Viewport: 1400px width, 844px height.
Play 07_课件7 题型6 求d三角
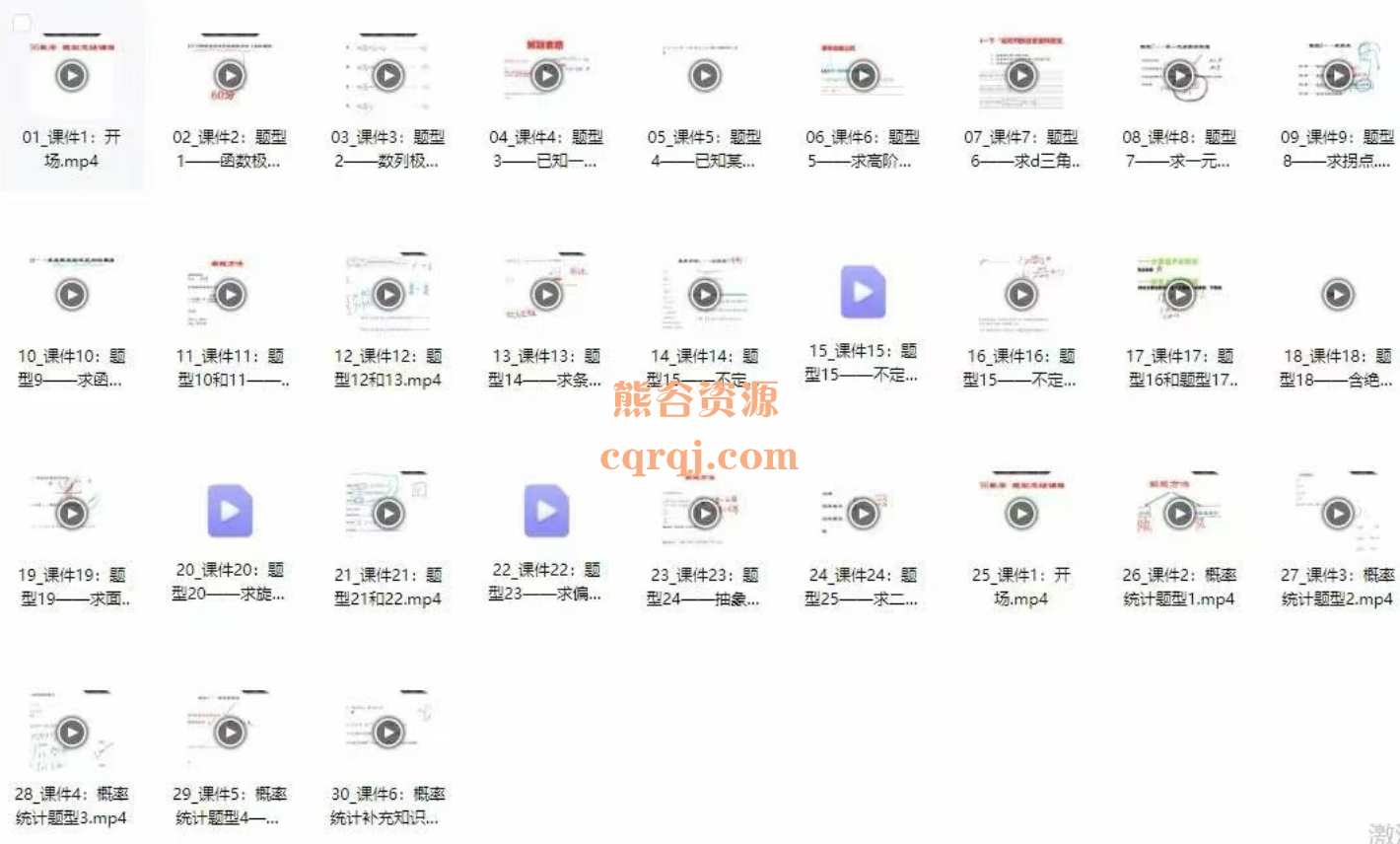[1021, 76]
